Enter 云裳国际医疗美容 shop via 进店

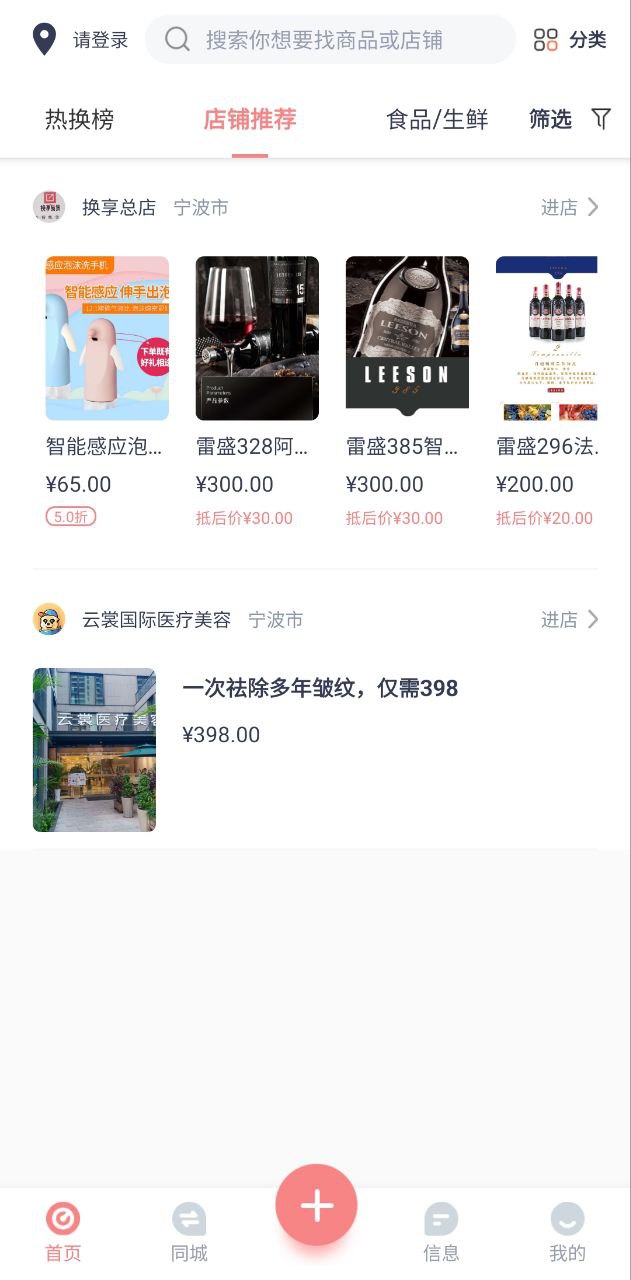click(570, 620)
